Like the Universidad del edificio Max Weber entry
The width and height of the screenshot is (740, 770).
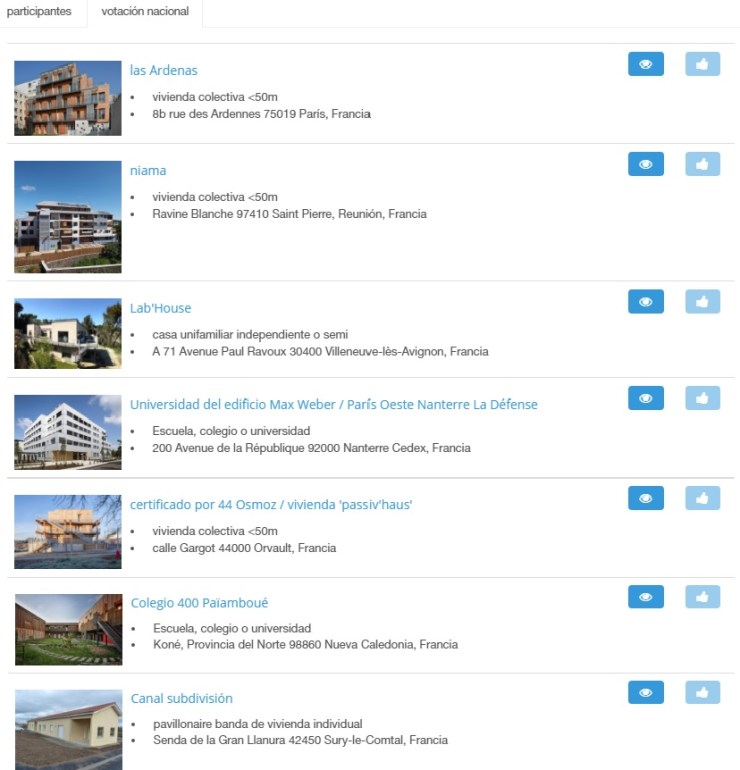point(702,398)
